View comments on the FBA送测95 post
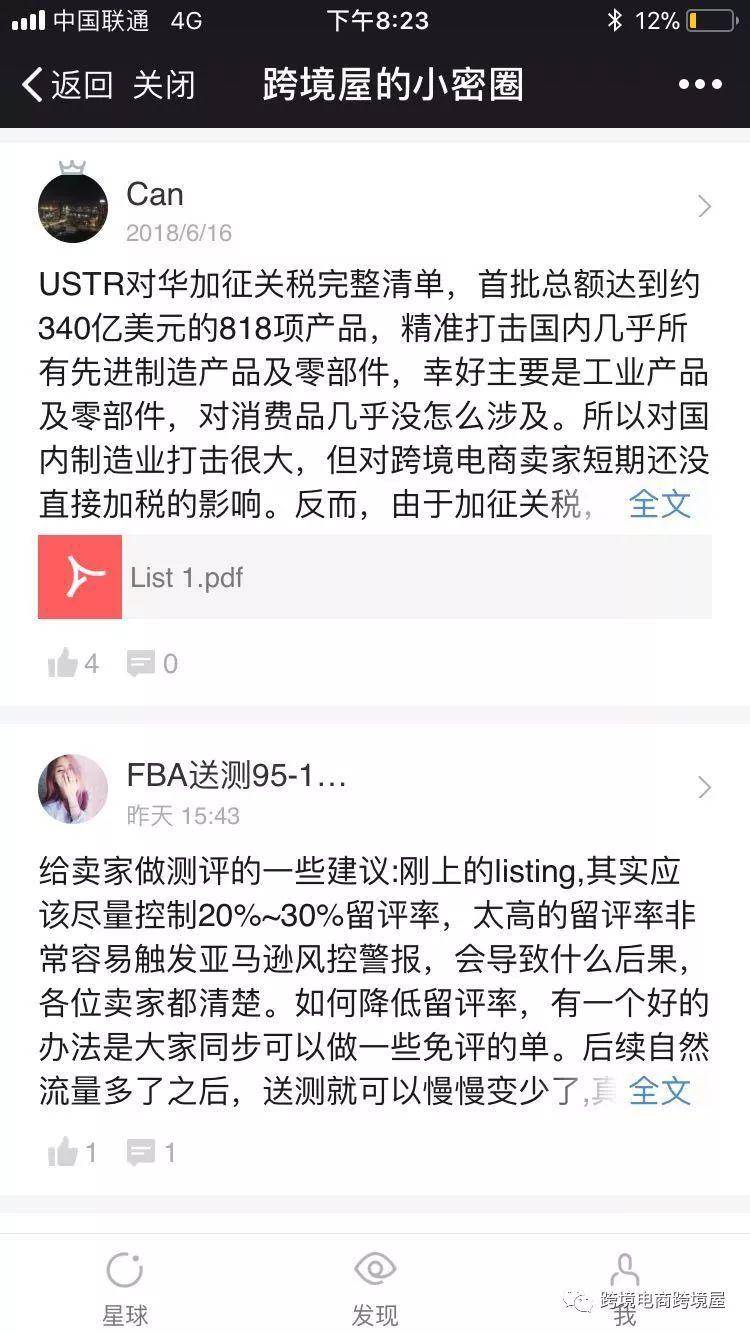This screenshot has width=750, height=1334. point(152,1153)
